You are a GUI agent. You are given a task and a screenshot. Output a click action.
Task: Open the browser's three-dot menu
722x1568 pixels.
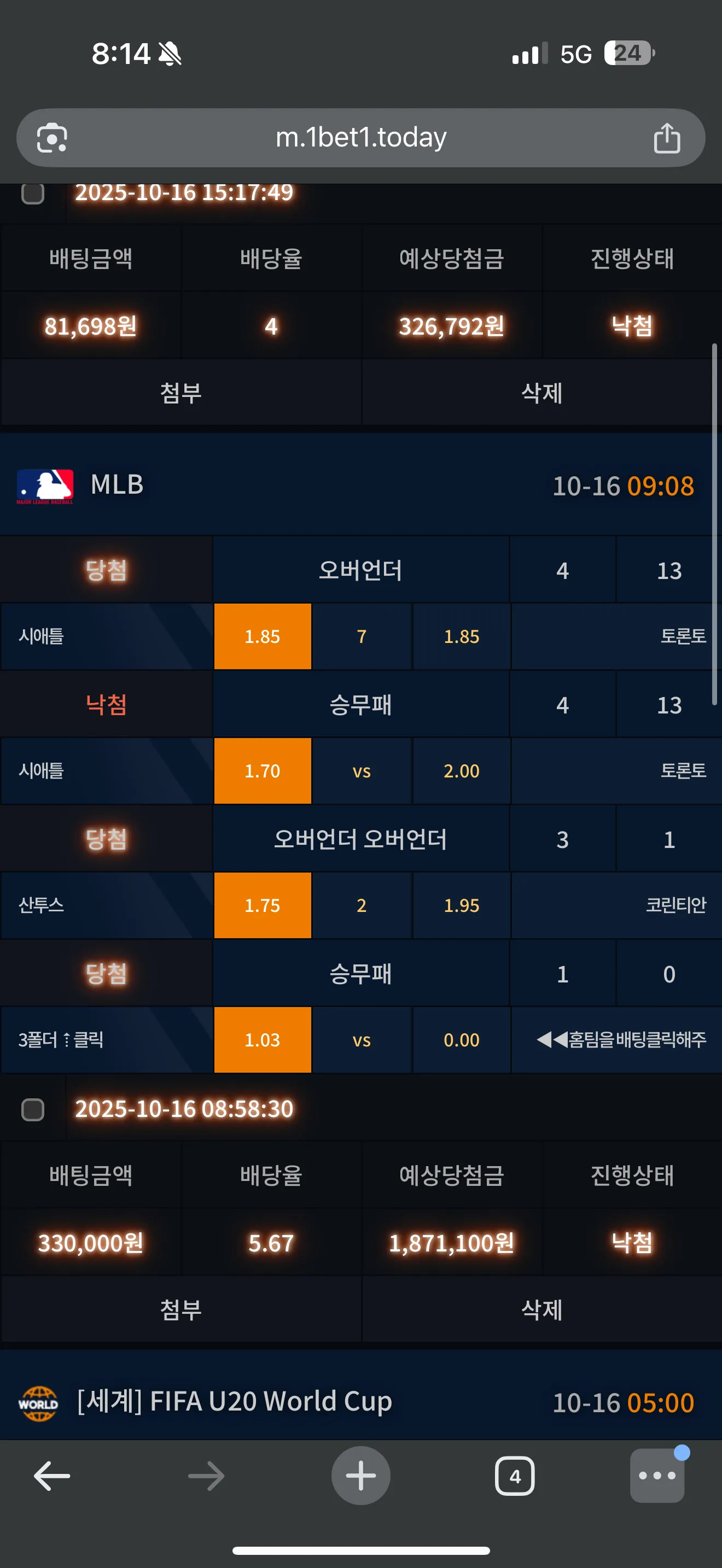[x=657, y=1476]
